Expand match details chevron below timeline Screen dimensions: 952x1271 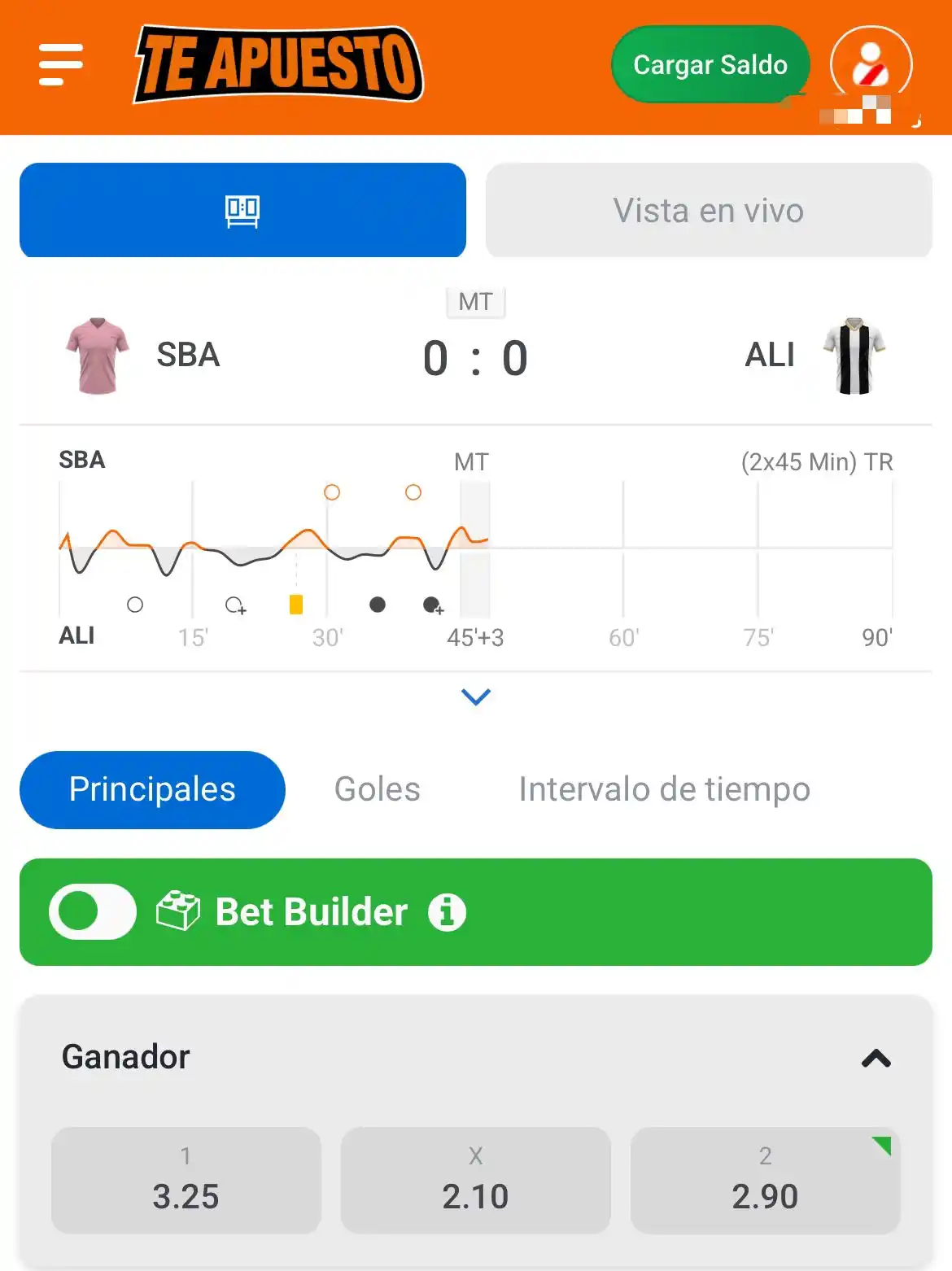click(x=475, y=697)
